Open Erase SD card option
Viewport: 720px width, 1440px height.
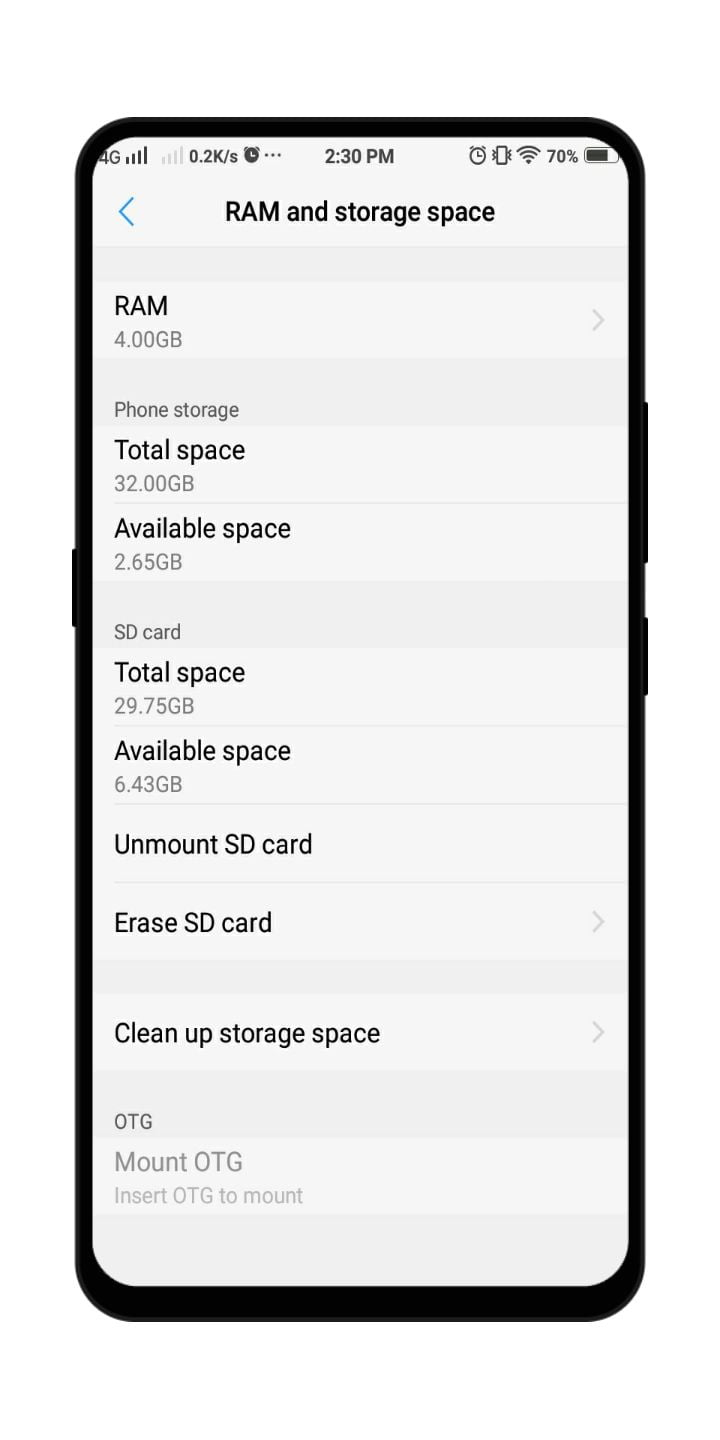pyautogui.click(x=360, y=922)
